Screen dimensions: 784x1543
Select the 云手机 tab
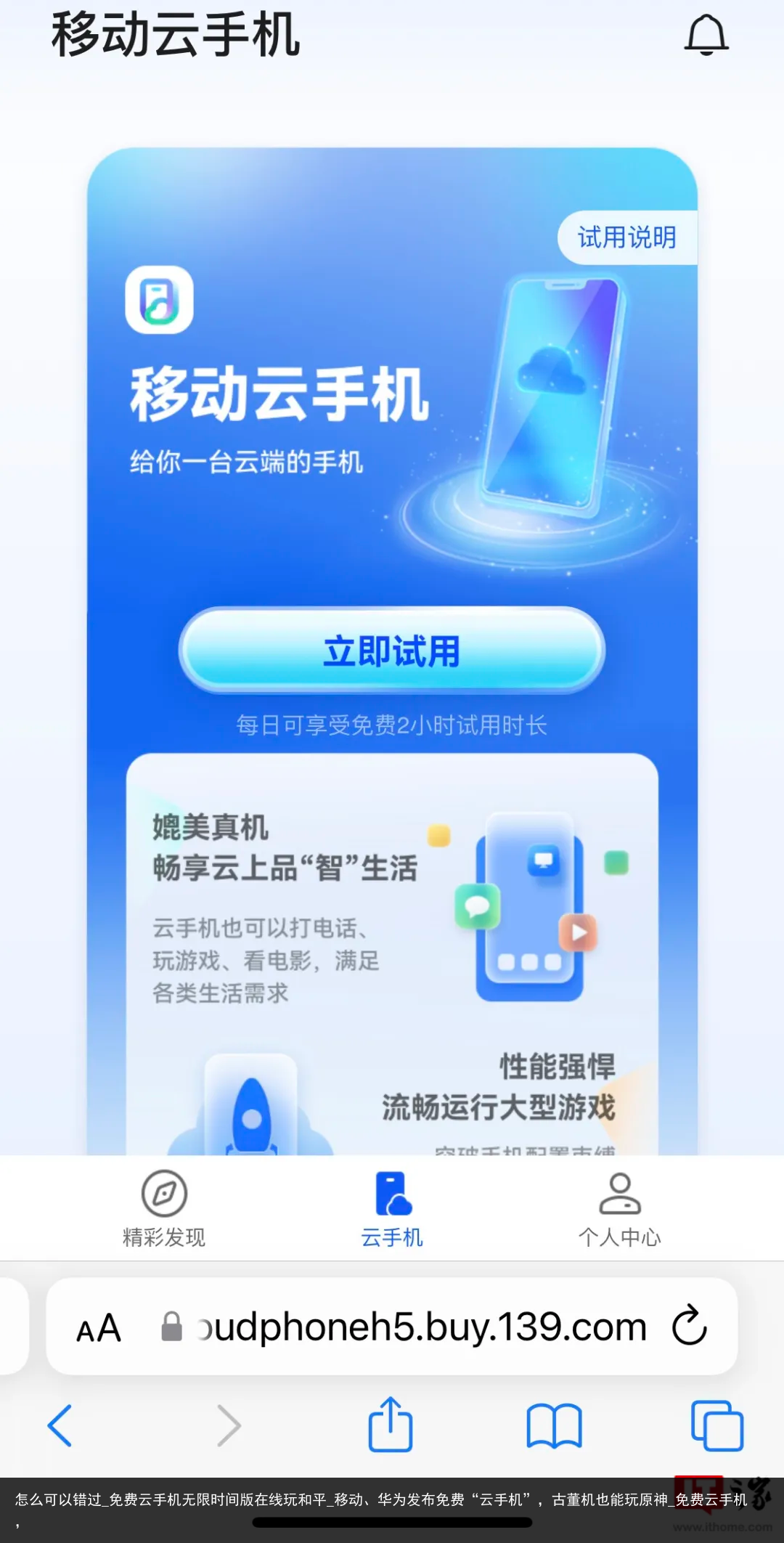click(x=392, y=1208)
